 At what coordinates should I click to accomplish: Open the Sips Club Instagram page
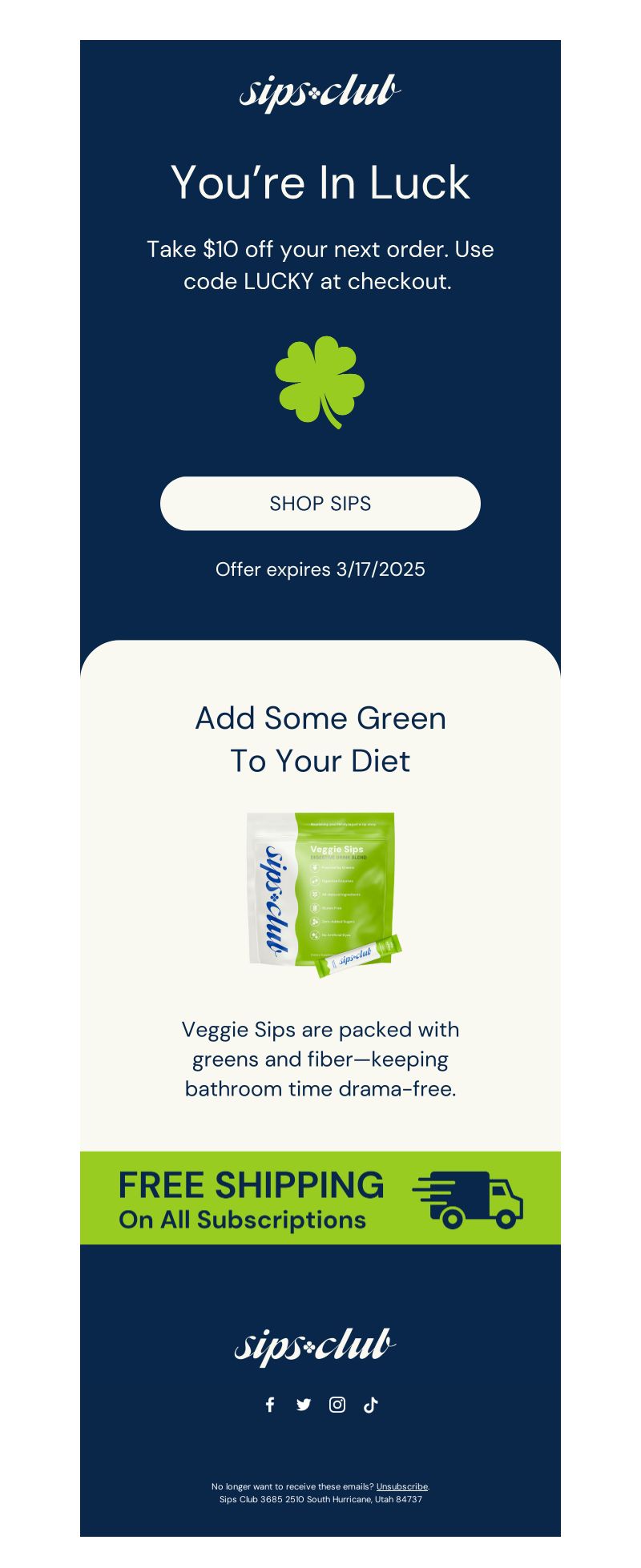point(337,1404)
